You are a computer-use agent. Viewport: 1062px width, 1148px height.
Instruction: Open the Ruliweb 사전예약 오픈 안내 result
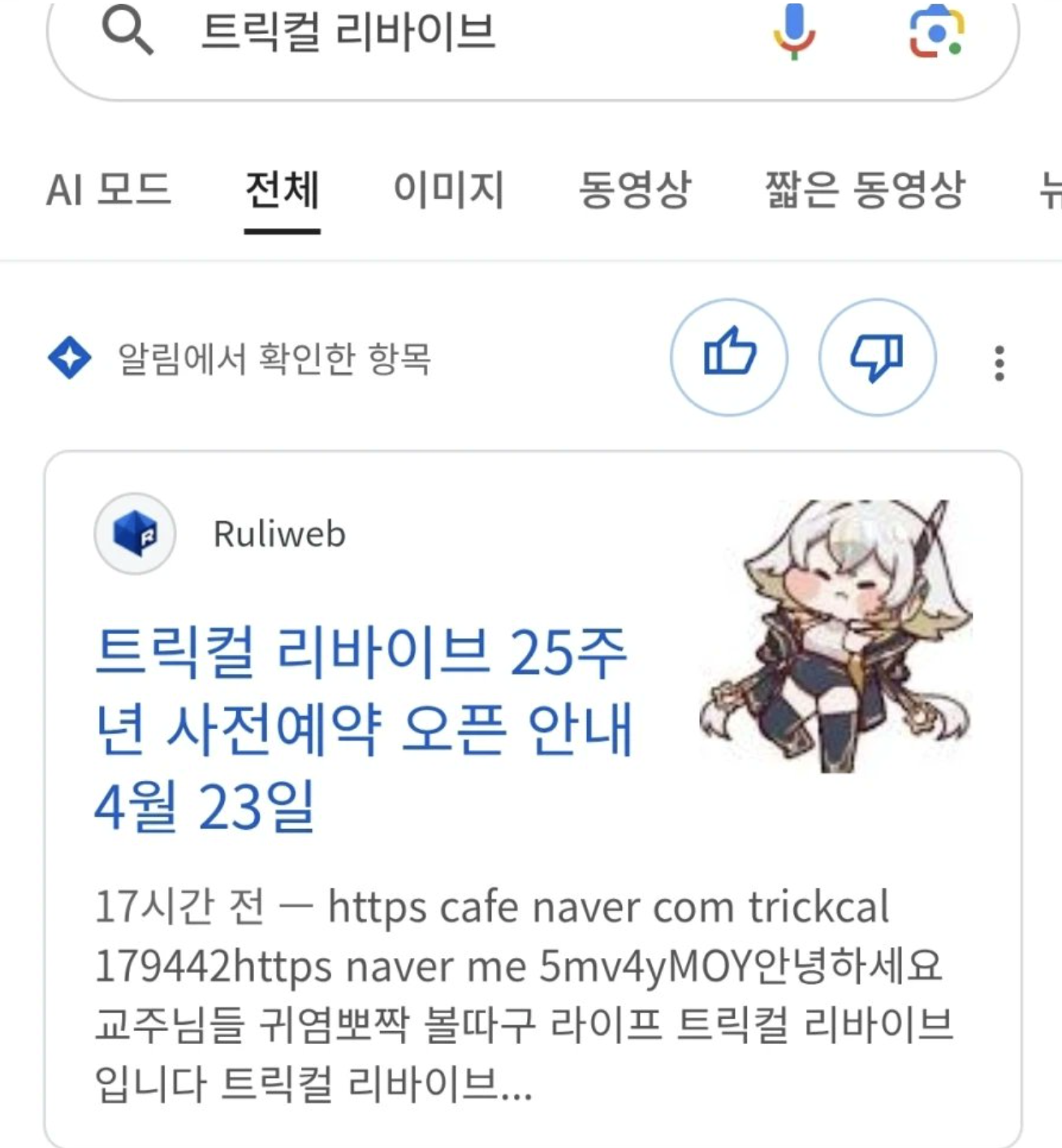(x=362, y=728)
